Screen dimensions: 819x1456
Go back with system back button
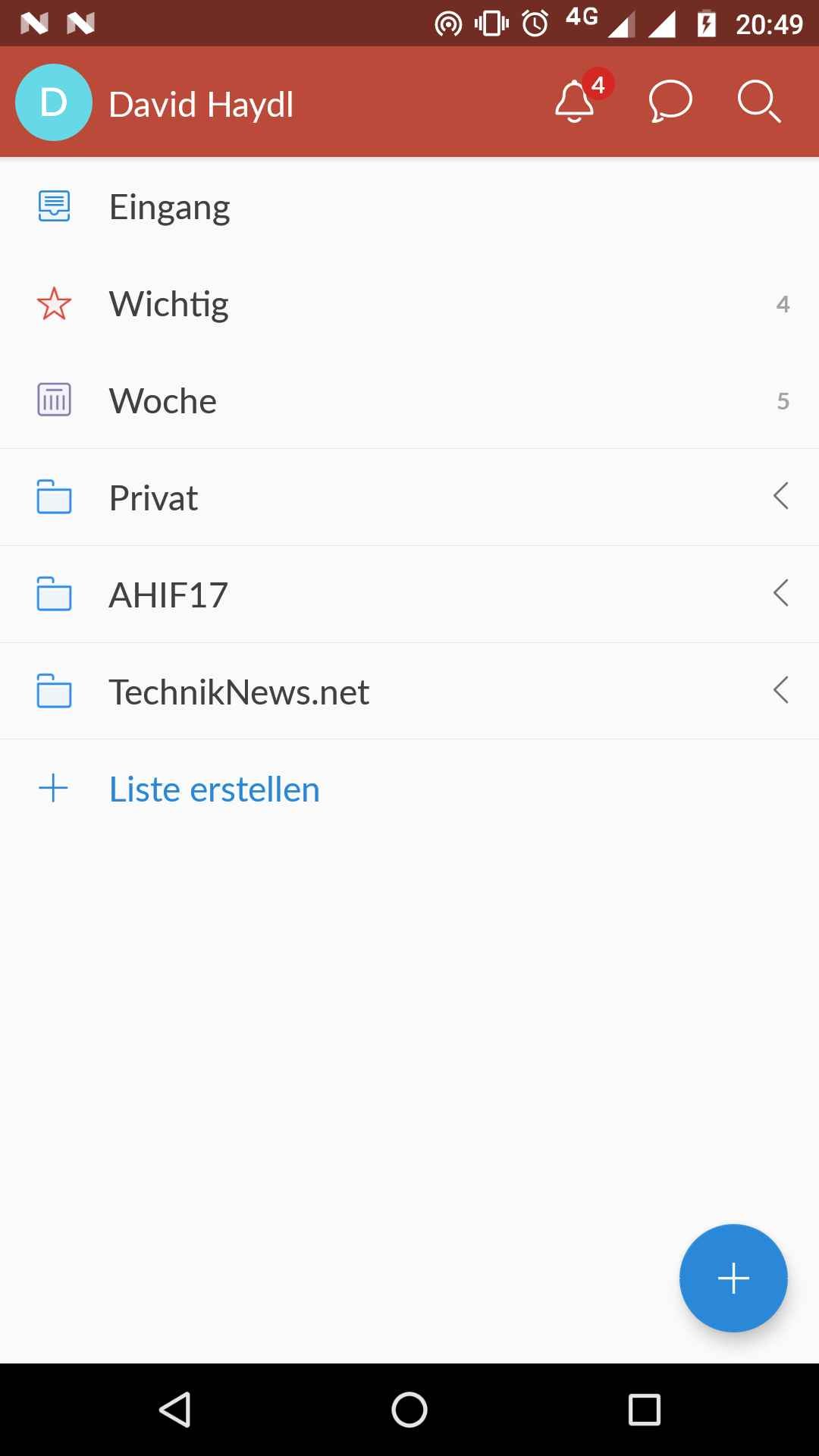[x=175, y=1410]
